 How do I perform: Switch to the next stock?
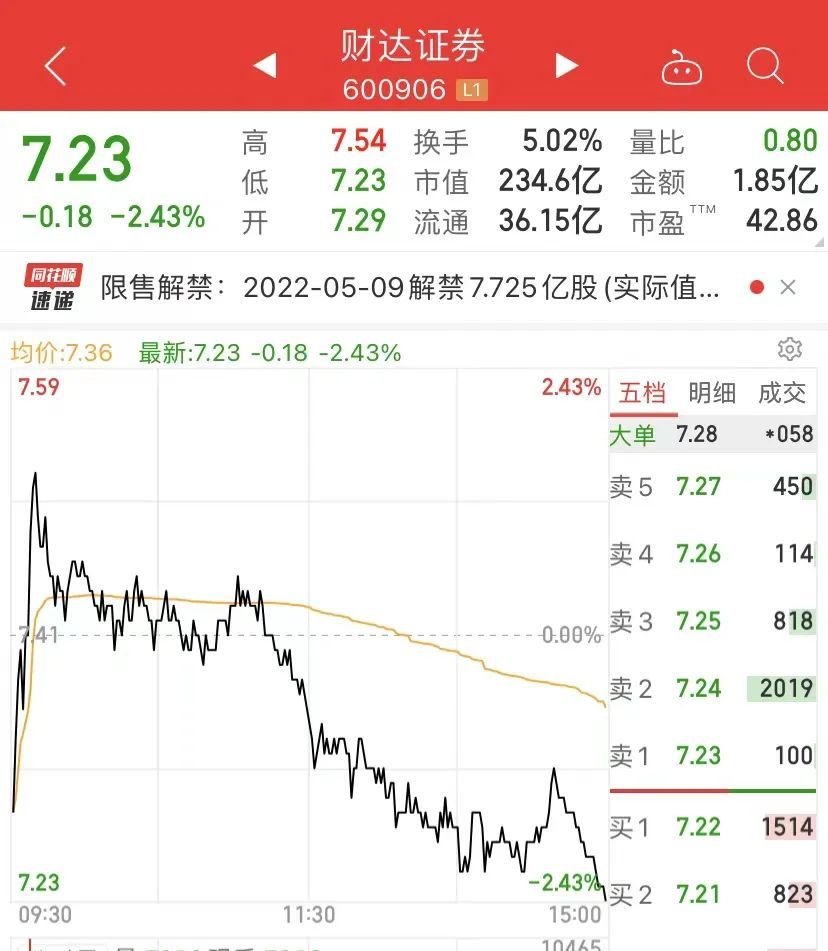[x=567, y=67]
